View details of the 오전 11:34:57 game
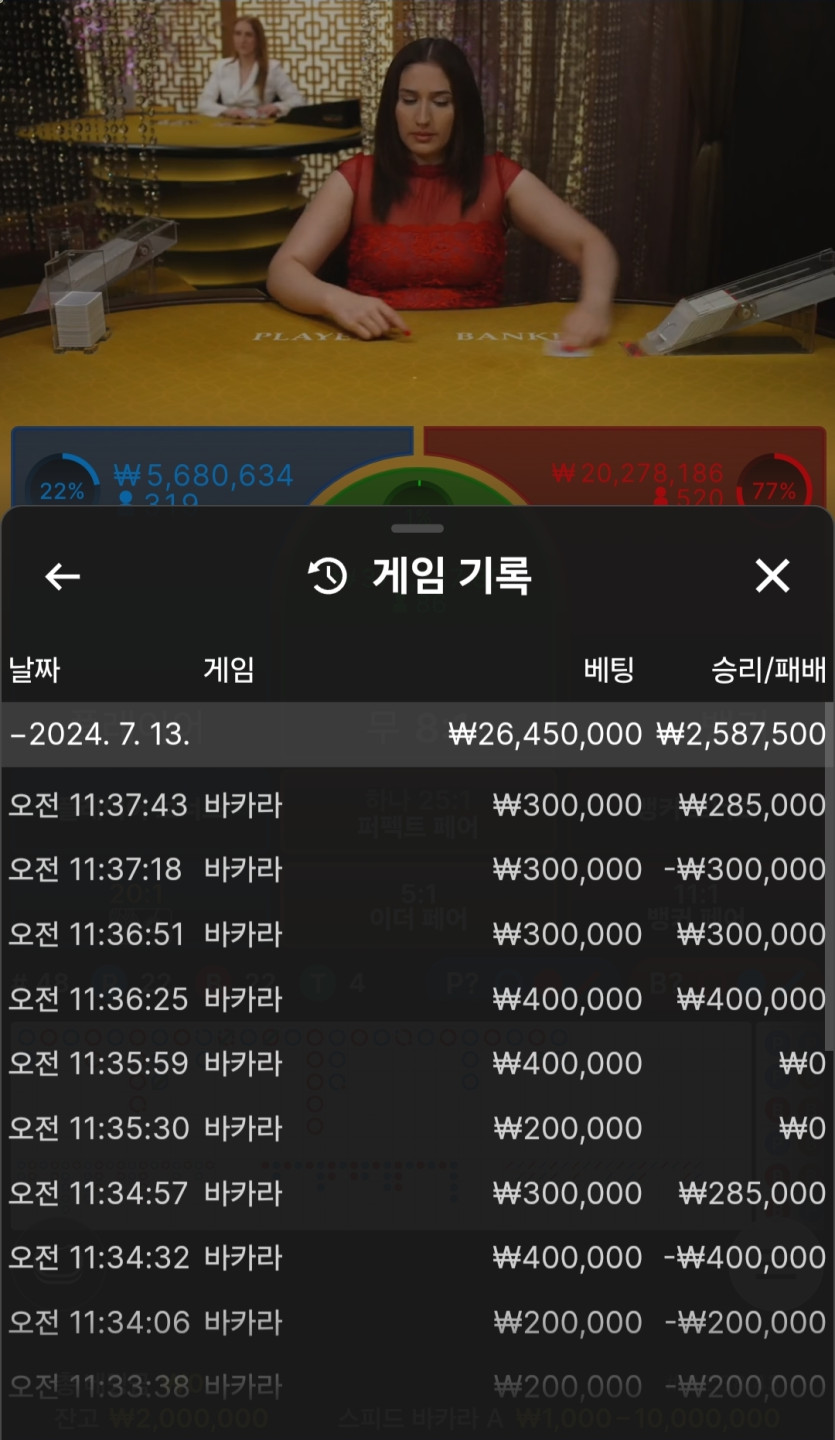 pyautogui.click(x=417, y=1193)
